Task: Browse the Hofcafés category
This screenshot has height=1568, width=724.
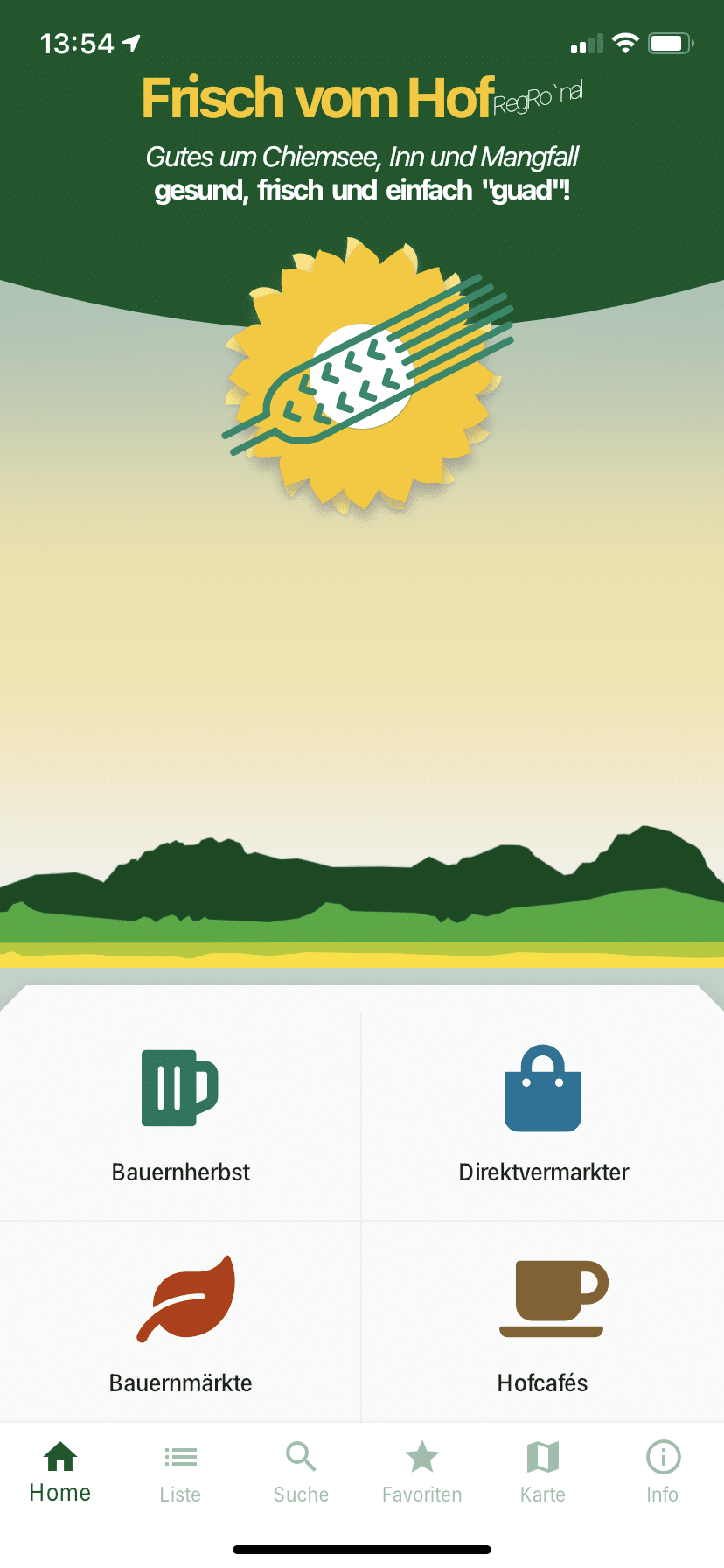Action: (543, 1323)
